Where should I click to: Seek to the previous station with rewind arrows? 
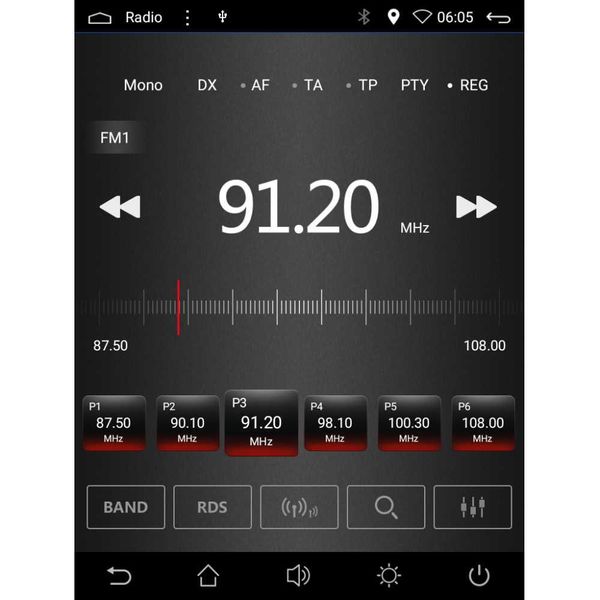[x=120, y=207]
